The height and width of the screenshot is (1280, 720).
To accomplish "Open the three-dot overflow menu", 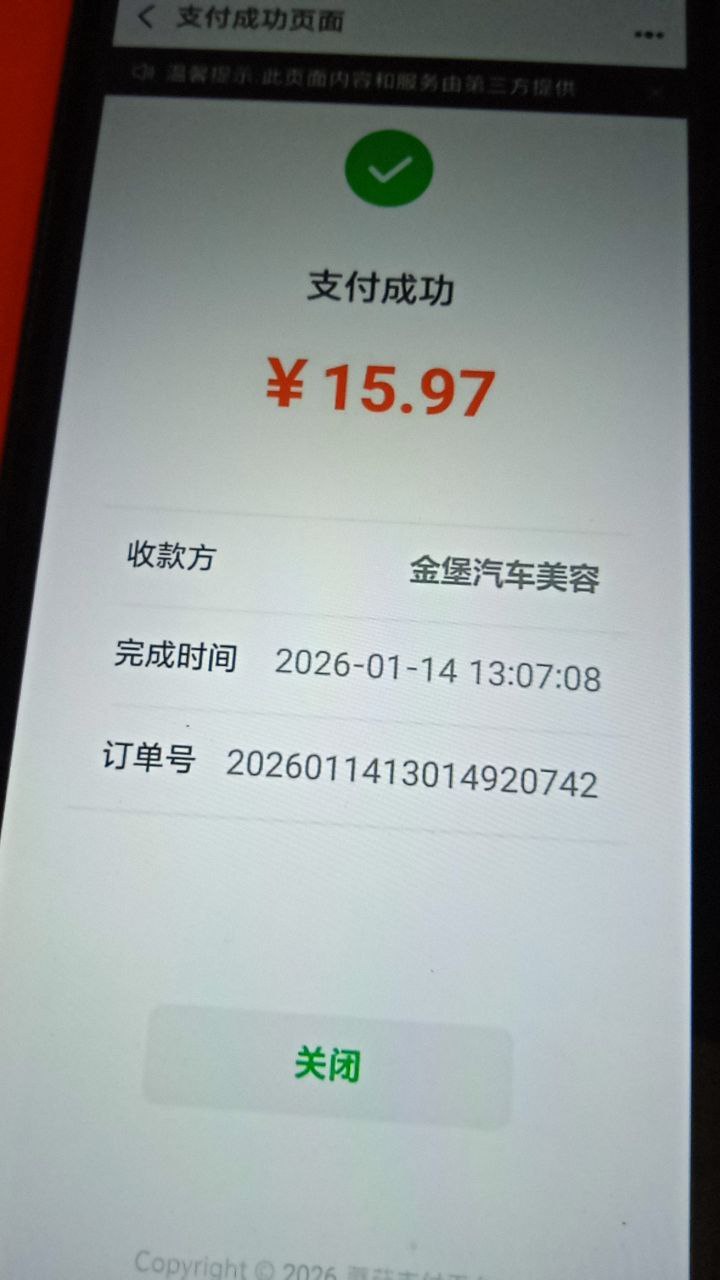I will [x=649, y=34].
